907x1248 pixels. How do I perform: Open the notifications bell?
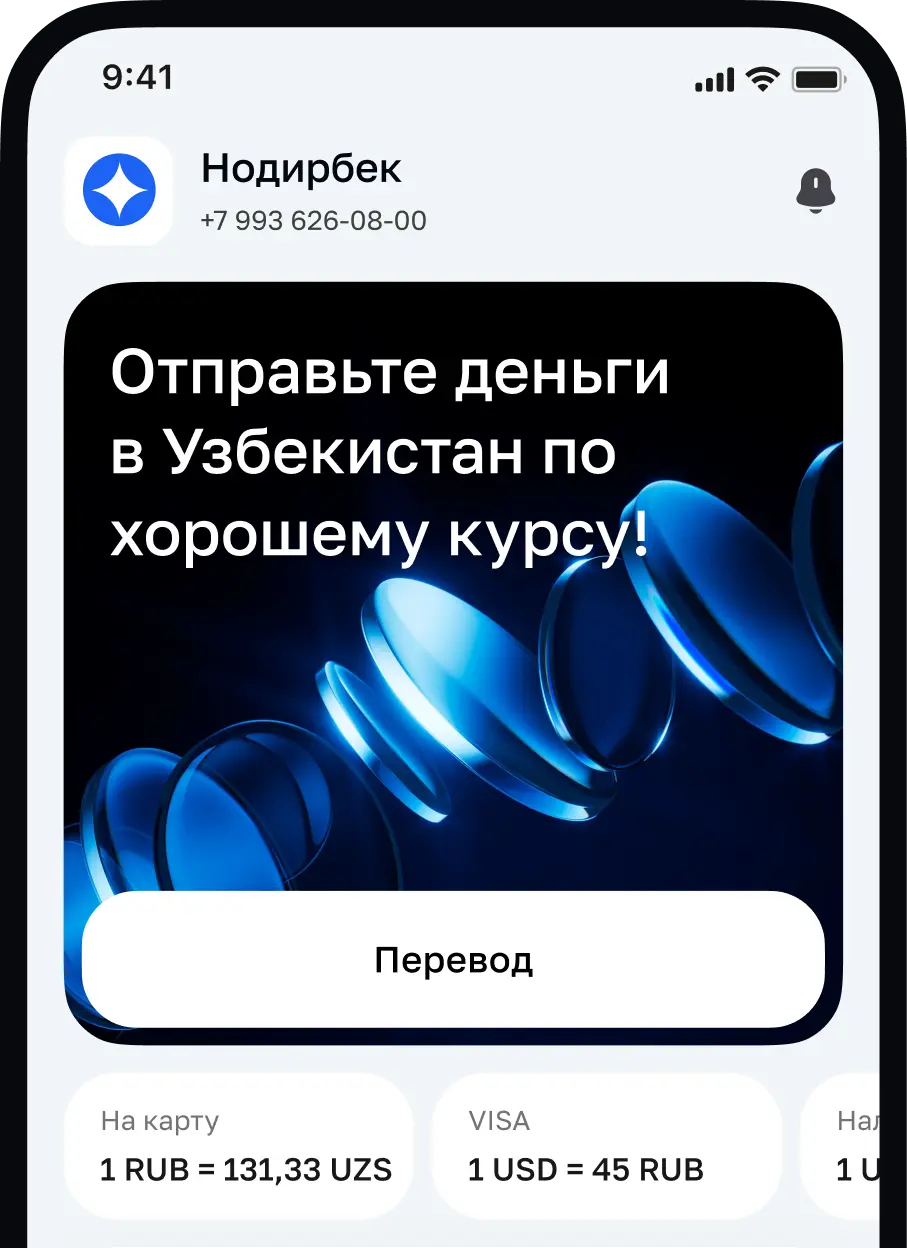pyautogui.click(x=815, y=191)
